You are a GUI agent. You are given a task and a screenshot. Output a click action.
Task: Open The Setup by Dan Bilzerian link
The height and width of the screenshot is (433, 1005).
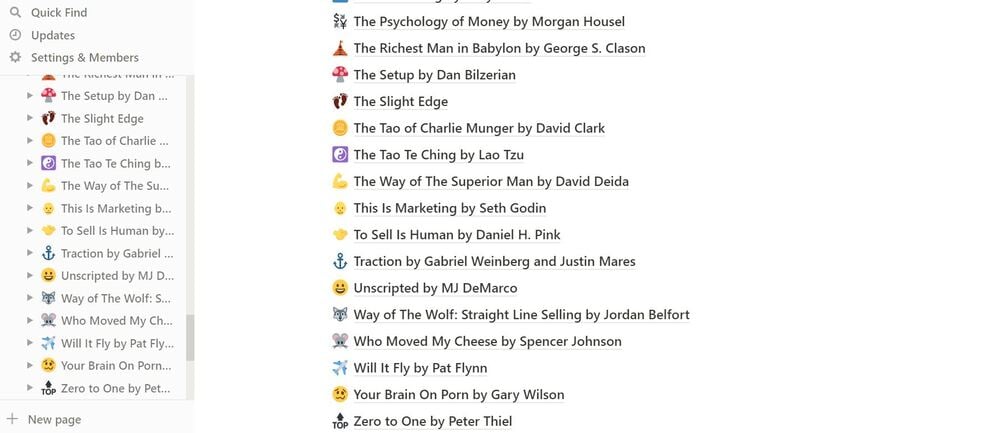(x=434, y=75)
